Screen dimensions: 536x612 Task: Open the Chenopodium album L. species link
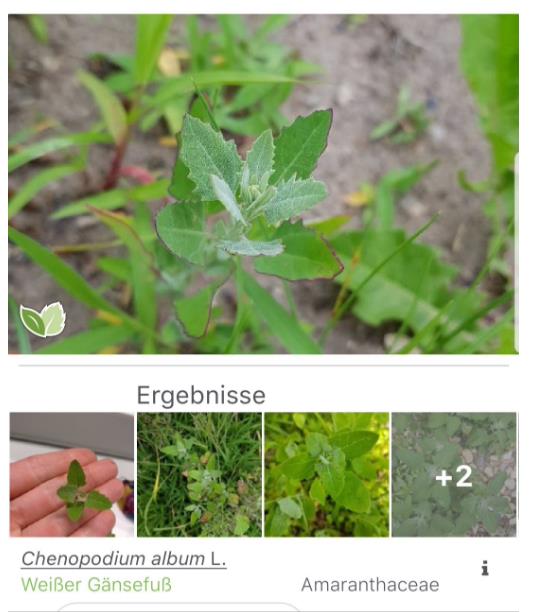(x=124, y=559)
